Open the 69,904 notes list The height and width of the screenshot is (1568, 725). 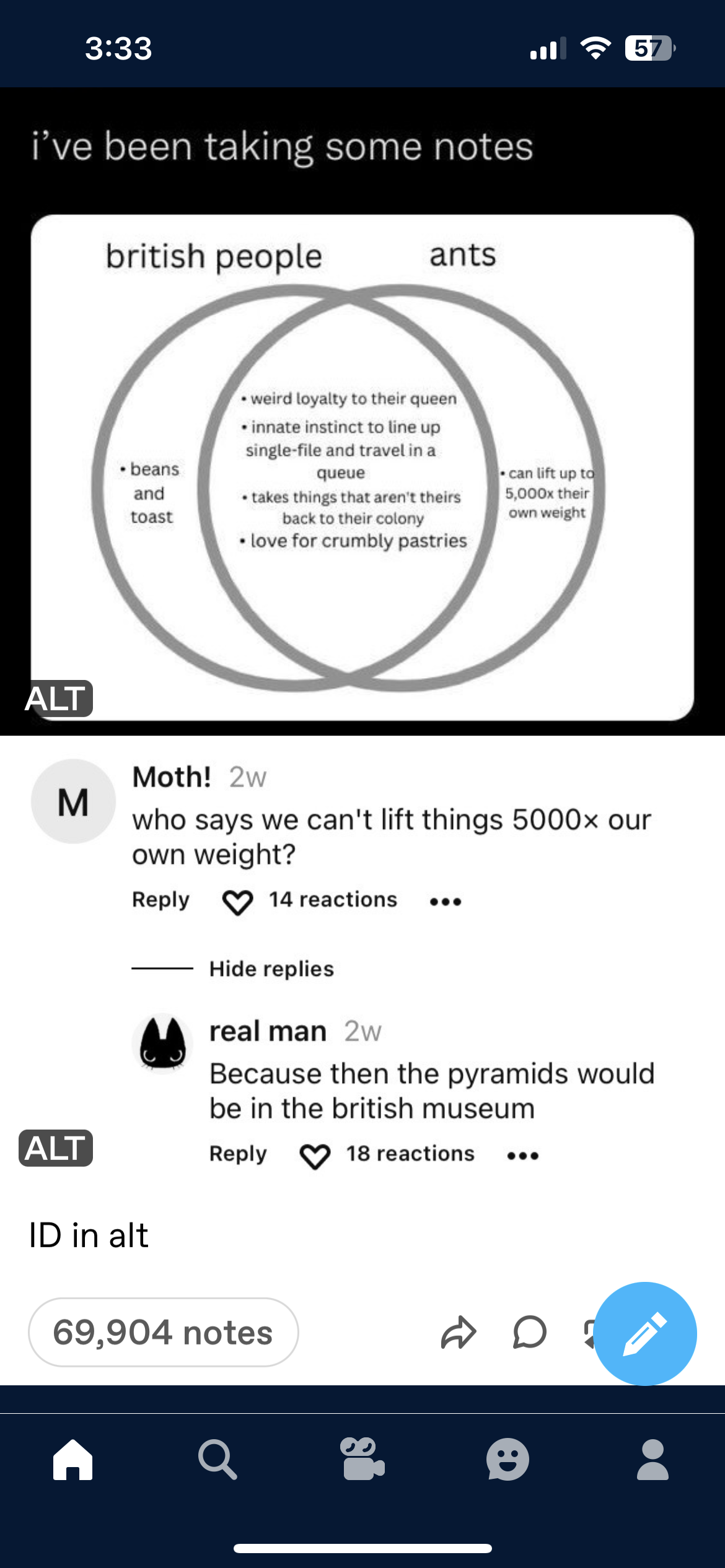pyautogui.click(x=164, y=1333)
